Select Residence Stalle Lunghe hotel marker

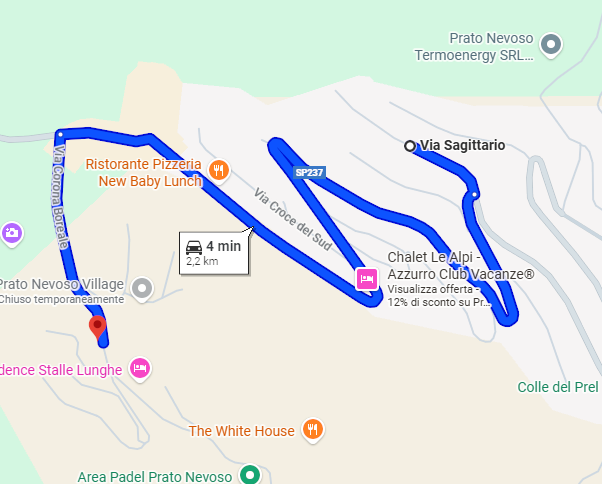pos(140,369)
